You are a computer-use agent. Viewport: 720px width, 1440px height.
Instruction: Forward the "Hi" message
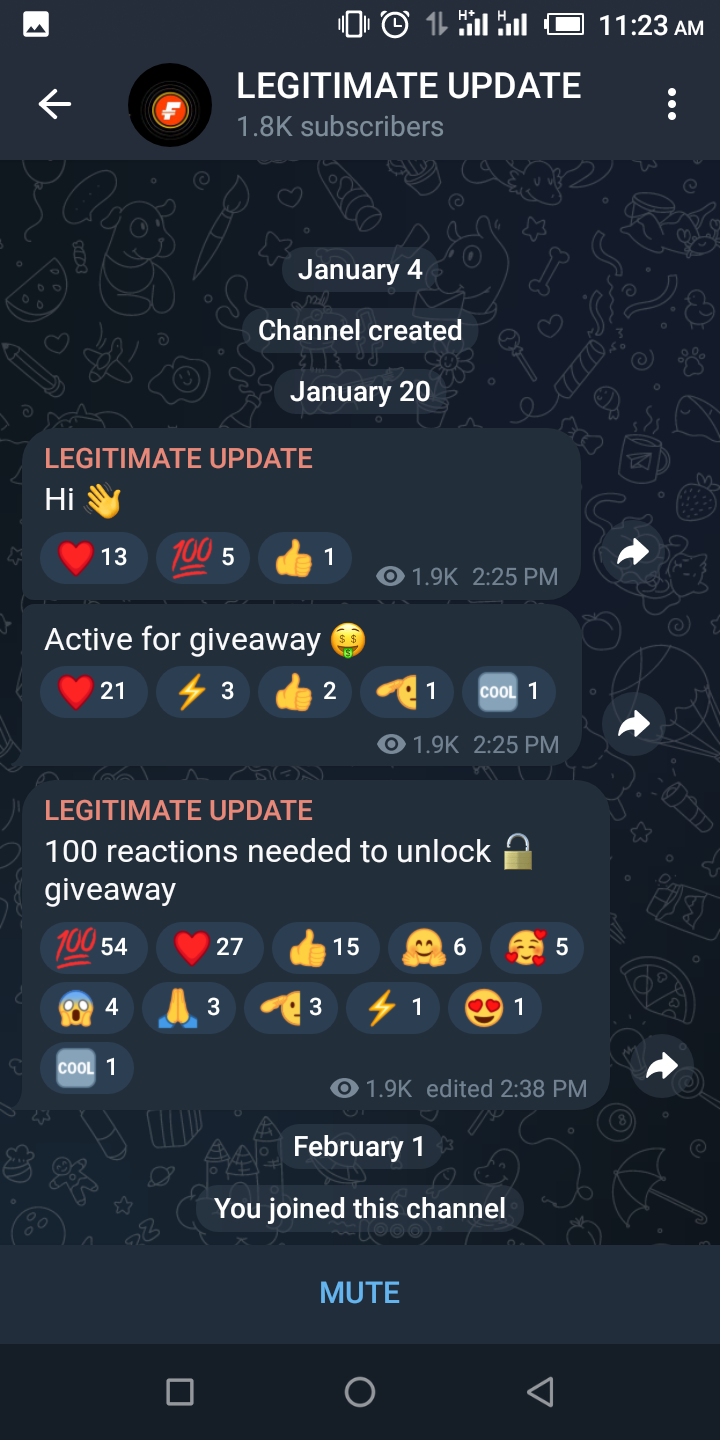pyautogui.click(x=634, y=552)
